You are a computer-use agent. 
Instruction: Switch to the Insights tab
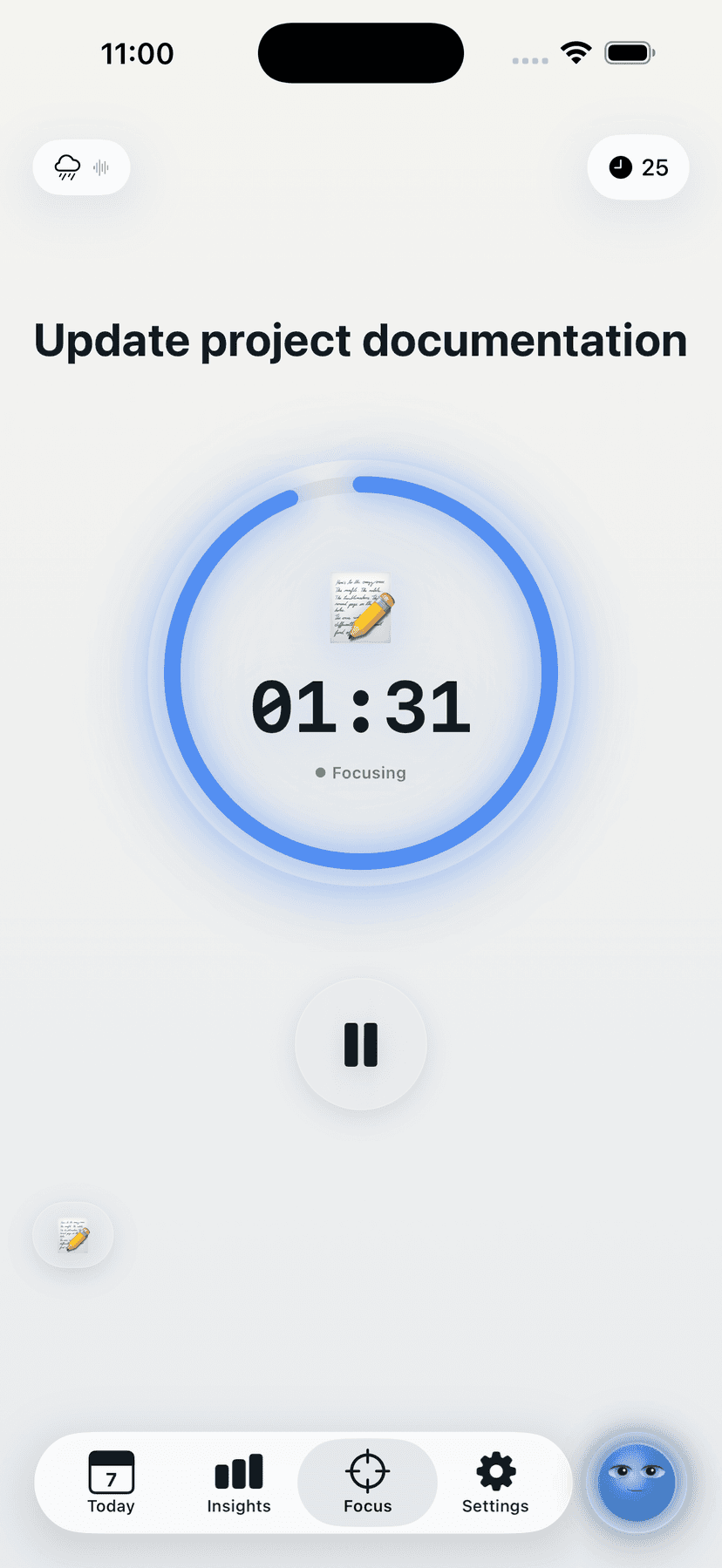click(238, 1483)
